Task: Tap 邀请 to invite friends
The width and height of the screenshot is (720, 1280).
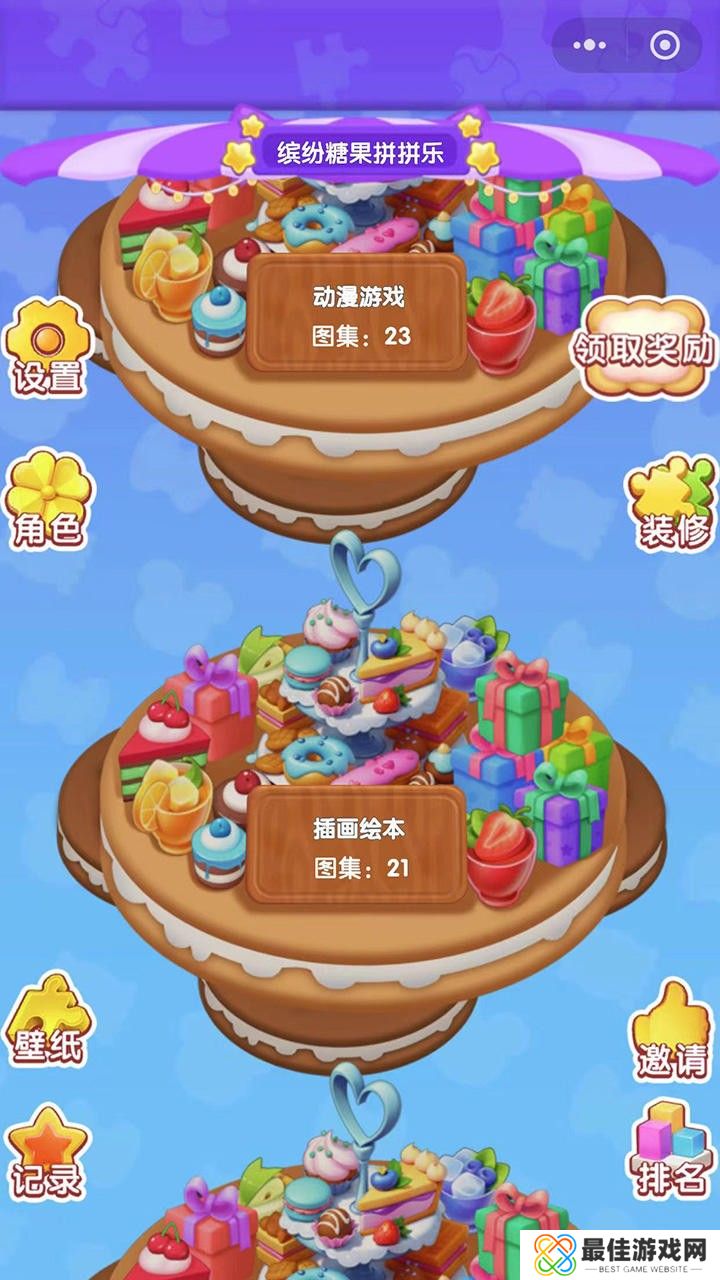Action: 672,1031
